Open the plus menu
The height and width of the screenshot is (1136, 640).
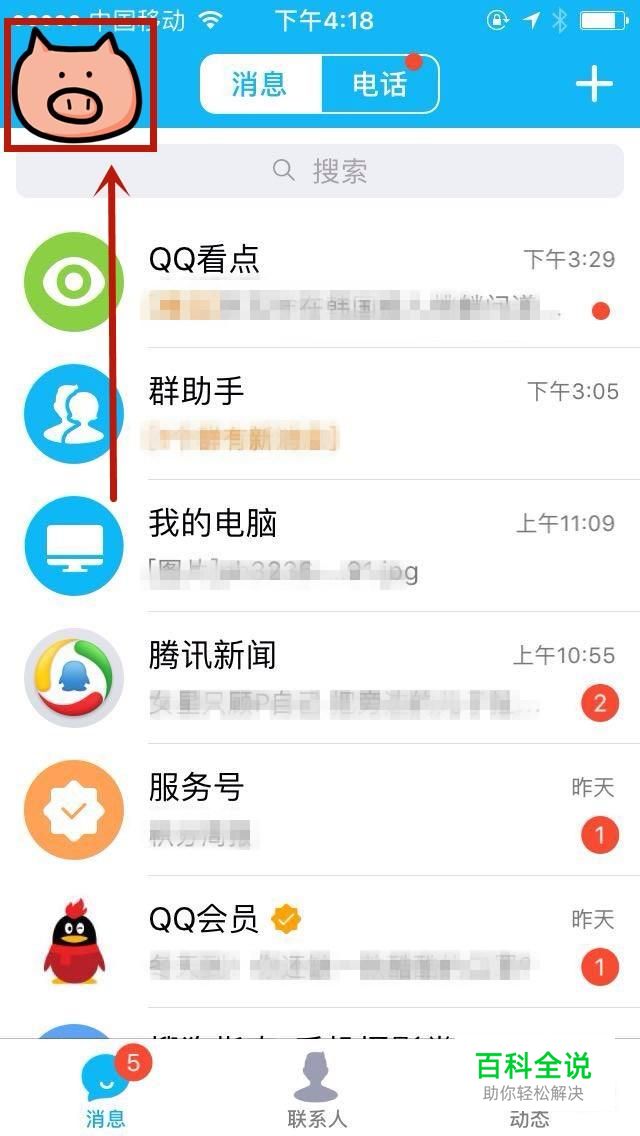tap(594, 85)
